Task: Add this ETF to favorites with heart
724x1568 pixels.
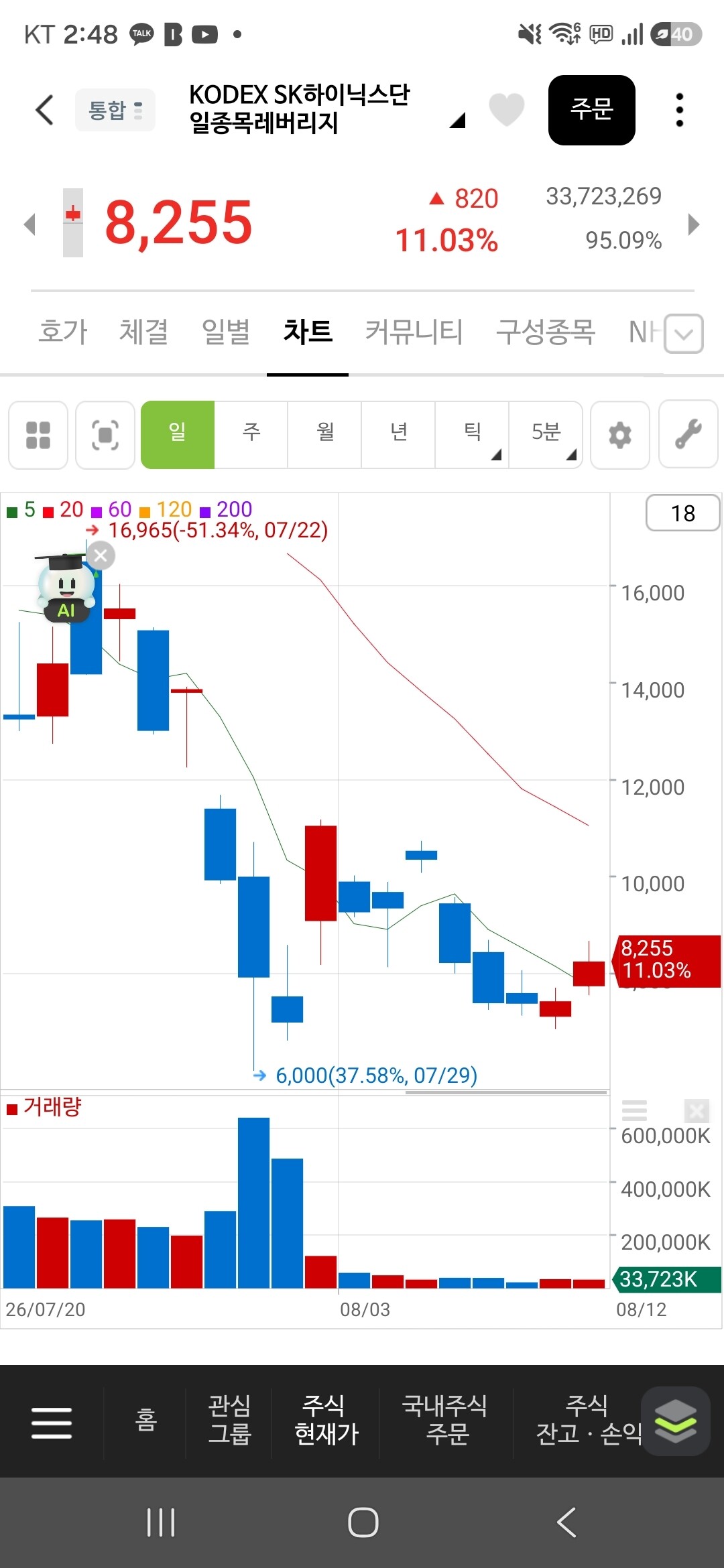Action: pyautogui.click(x=506, y=109)
